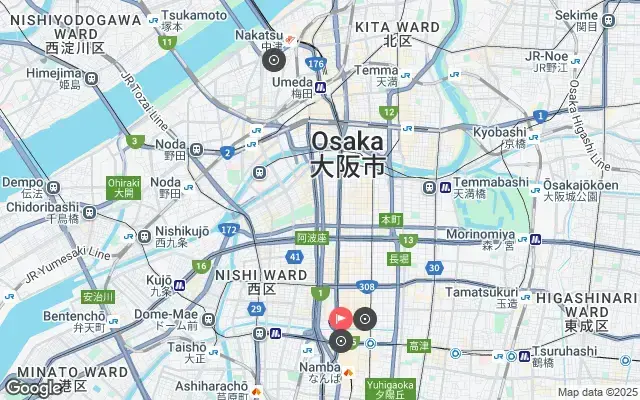This screenshot has height=400, width=640.
Task: Select the circular marker beside the red flag
Action: point(365,320)
